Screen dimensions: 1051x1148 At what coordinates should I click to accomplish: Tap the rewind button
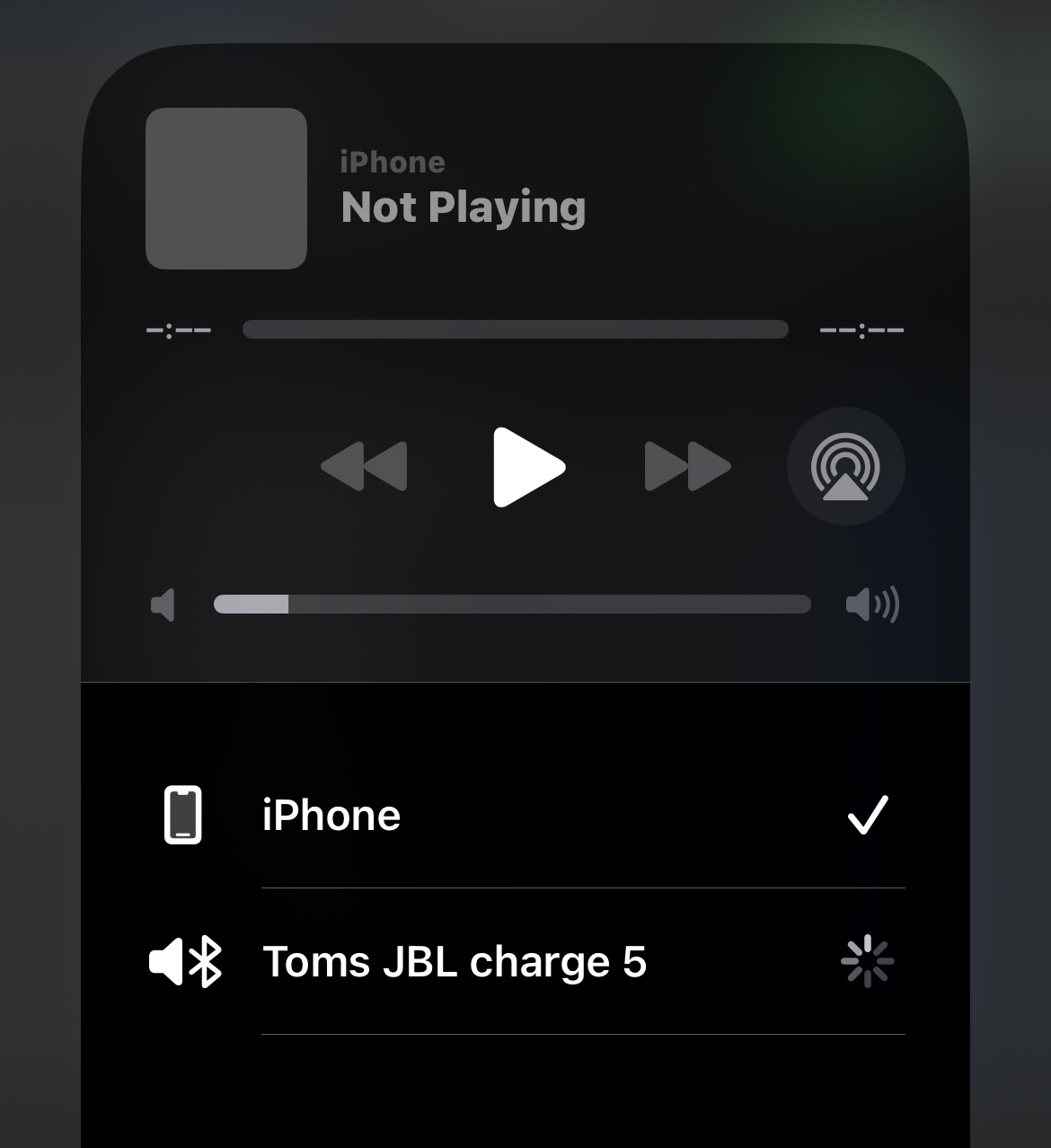tap(364, 467)
